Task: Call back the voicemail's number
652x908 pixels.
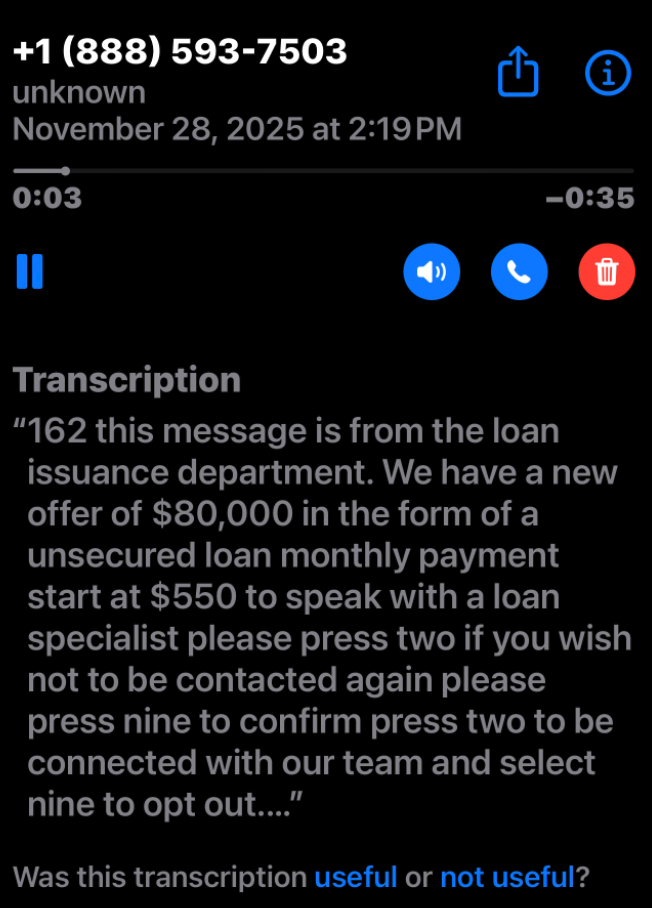Action: point(519,271)
